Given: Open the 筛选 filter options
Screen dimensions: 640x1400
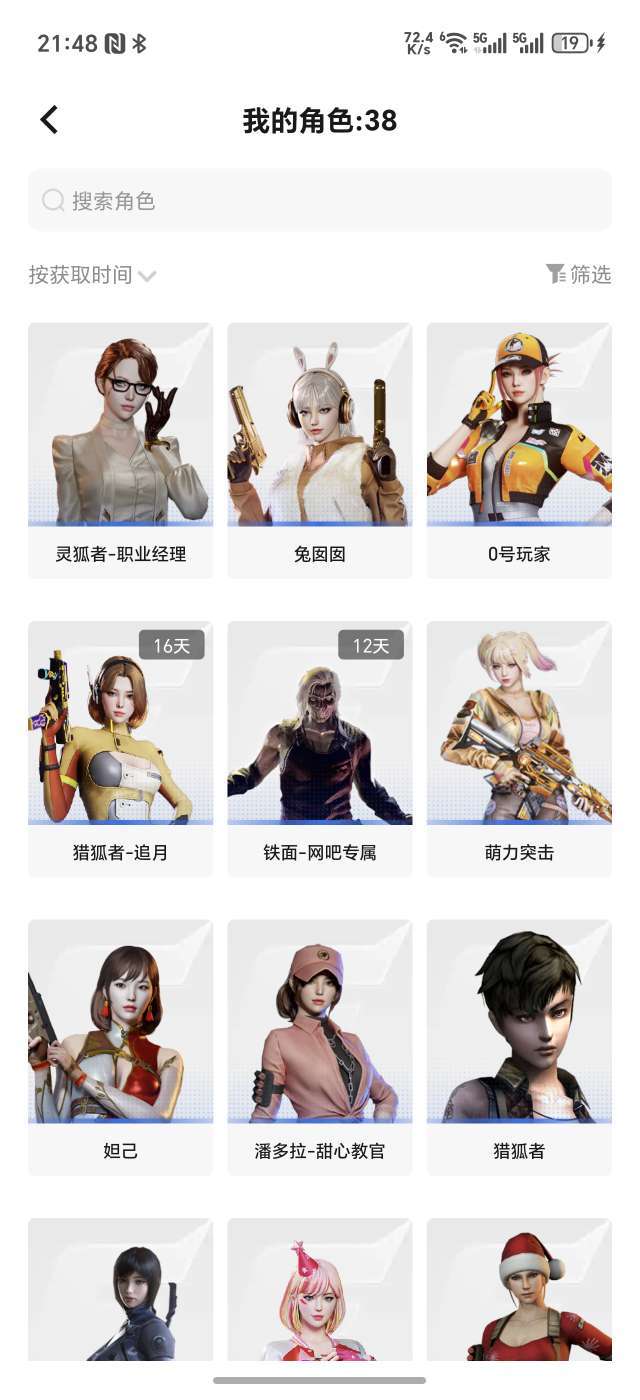Looking at the screenshot, I should 578,274.
